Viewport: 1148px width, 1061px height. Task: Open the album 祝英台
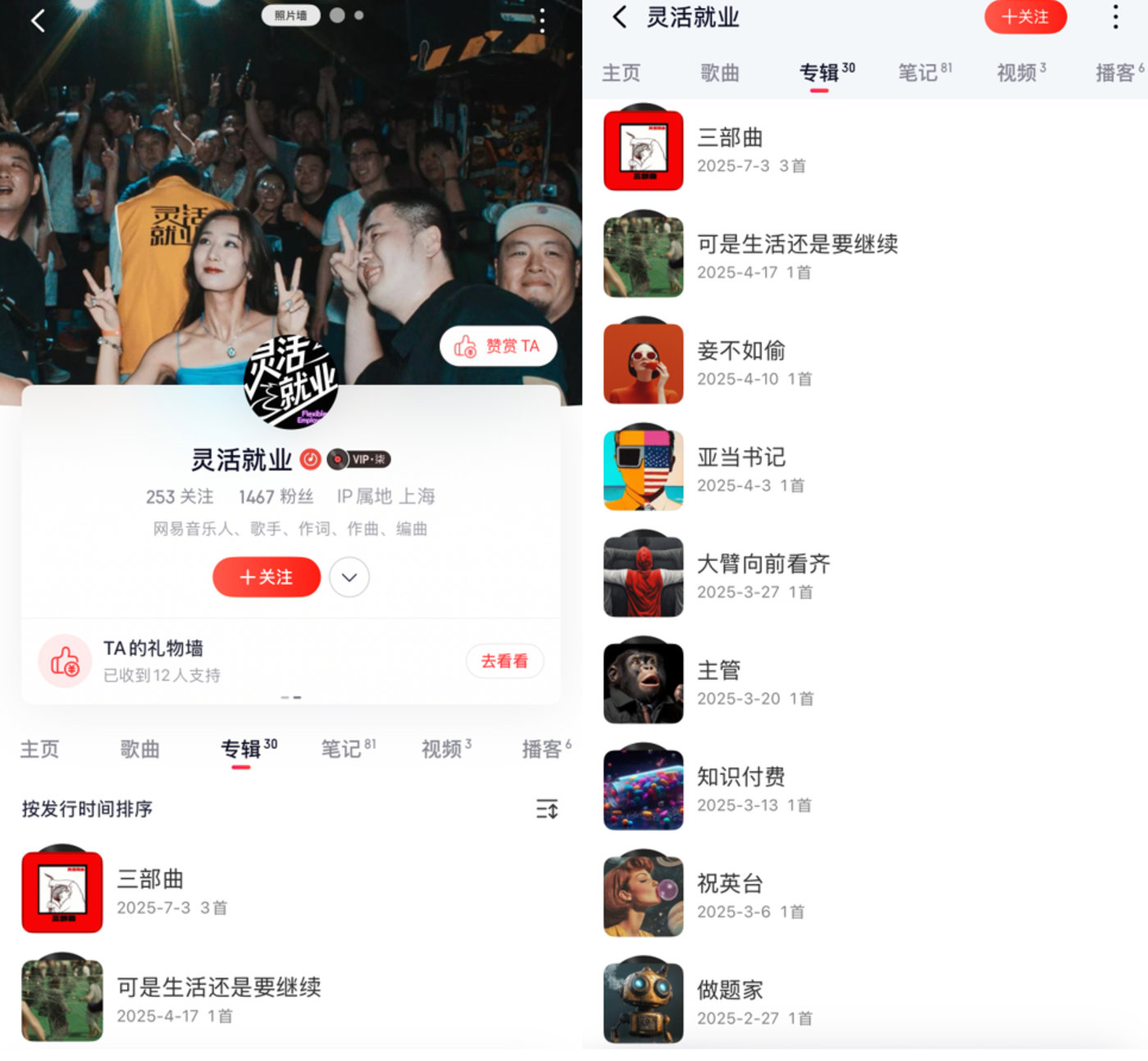(730, 896)
